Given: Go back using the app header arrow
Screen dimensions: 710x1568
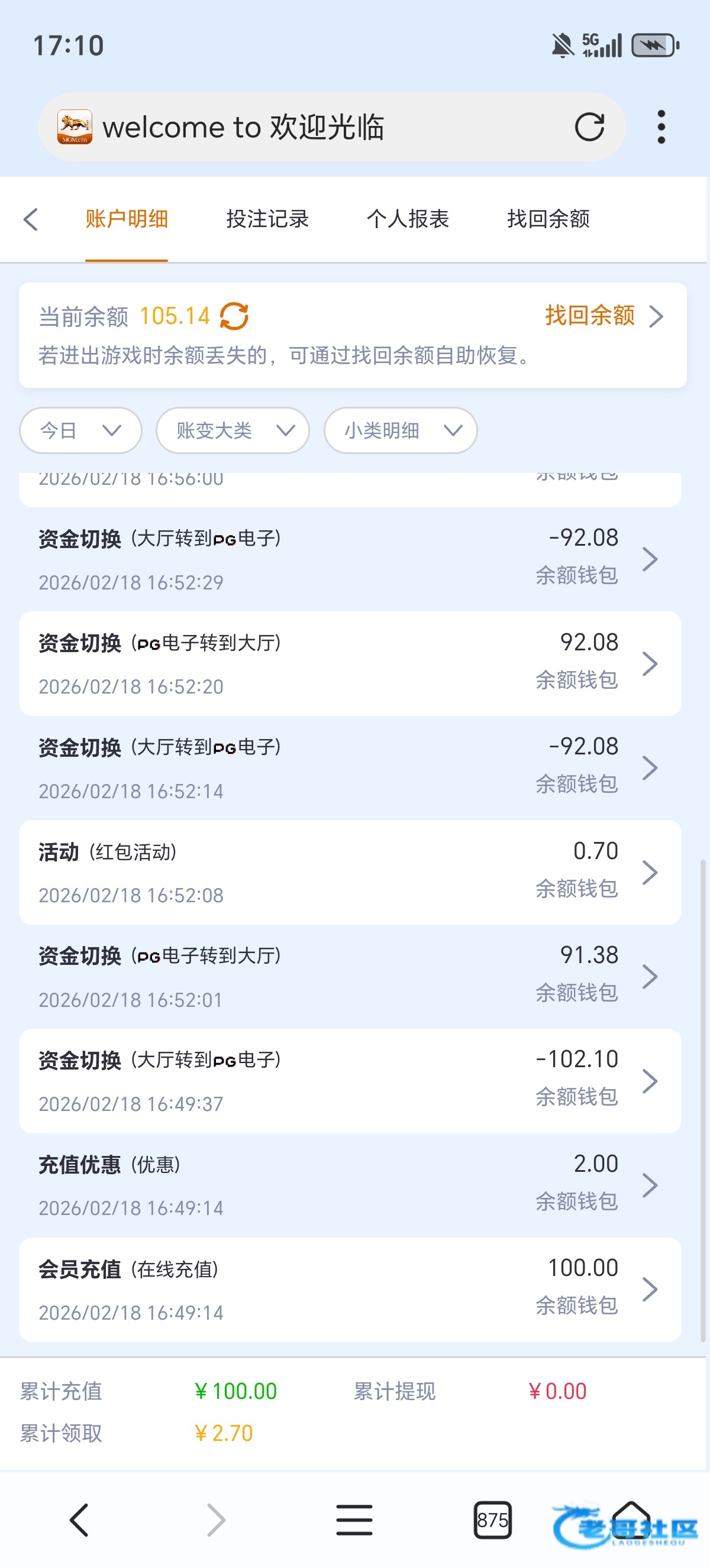Looking at the screenshot, I should point(31,219).
